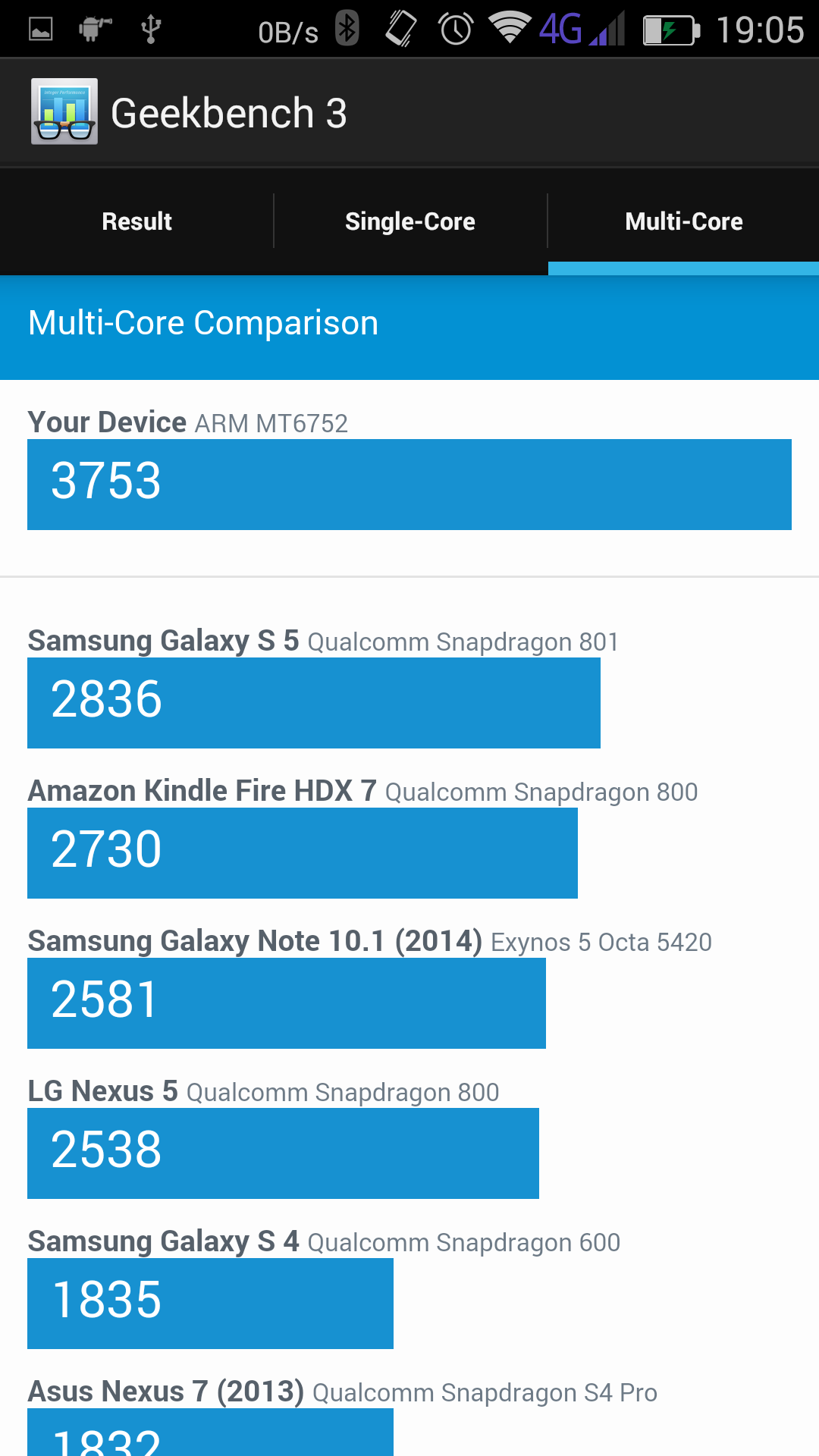The width and height of the screenshot is (819, 1456).
Task: Select the Multi-Core tab
Action: (683, 221)
